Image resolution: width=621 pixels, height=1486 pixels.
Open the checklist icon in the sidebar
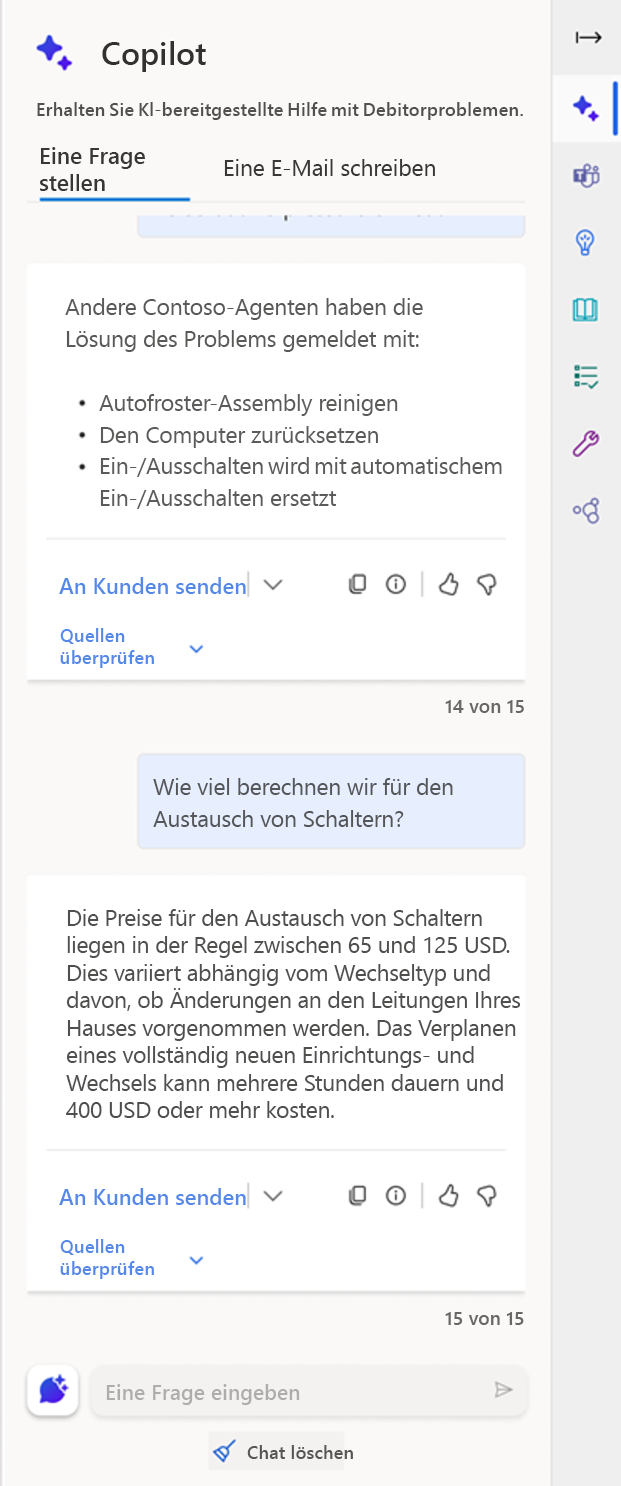(x=586, y=376)
